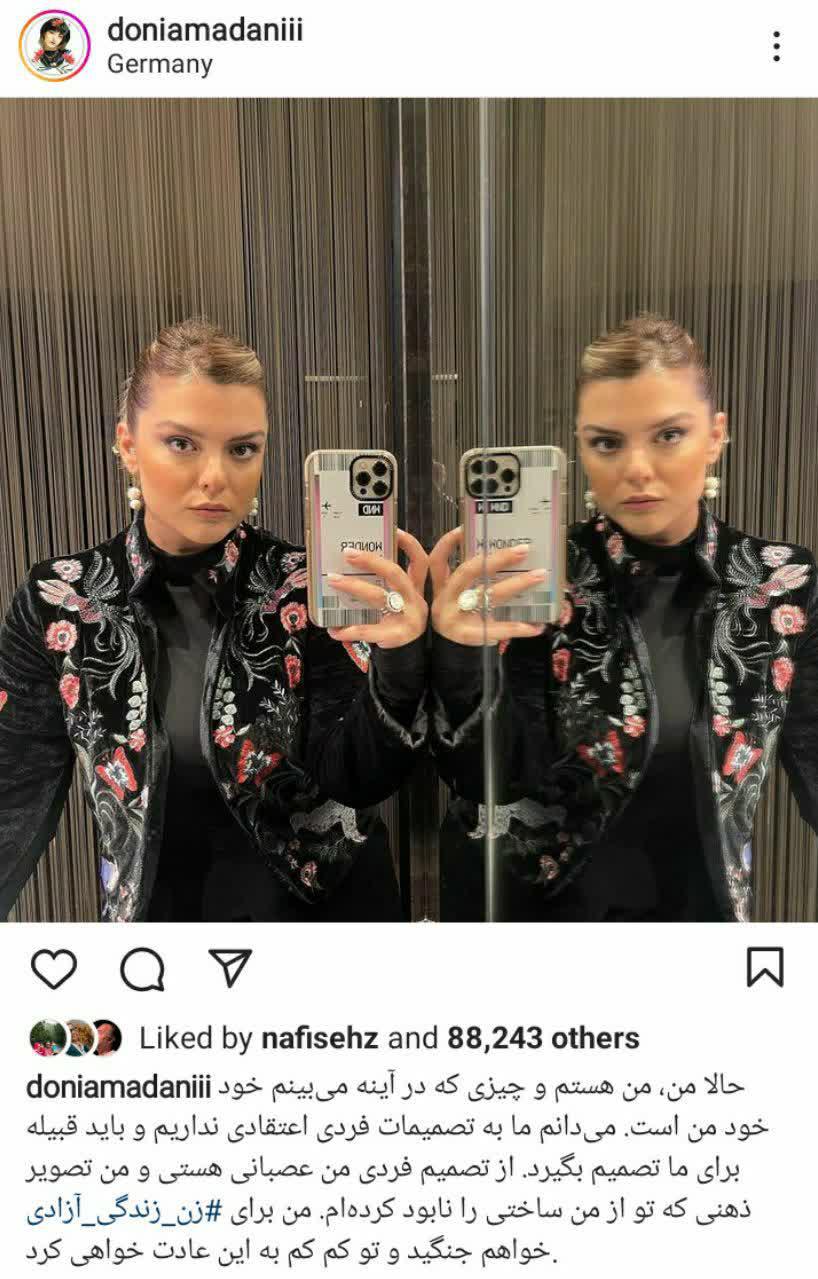This screenshot has width=818, height=1279.
Task: Share this post via the paper plane icon
Action: [229, 968]
